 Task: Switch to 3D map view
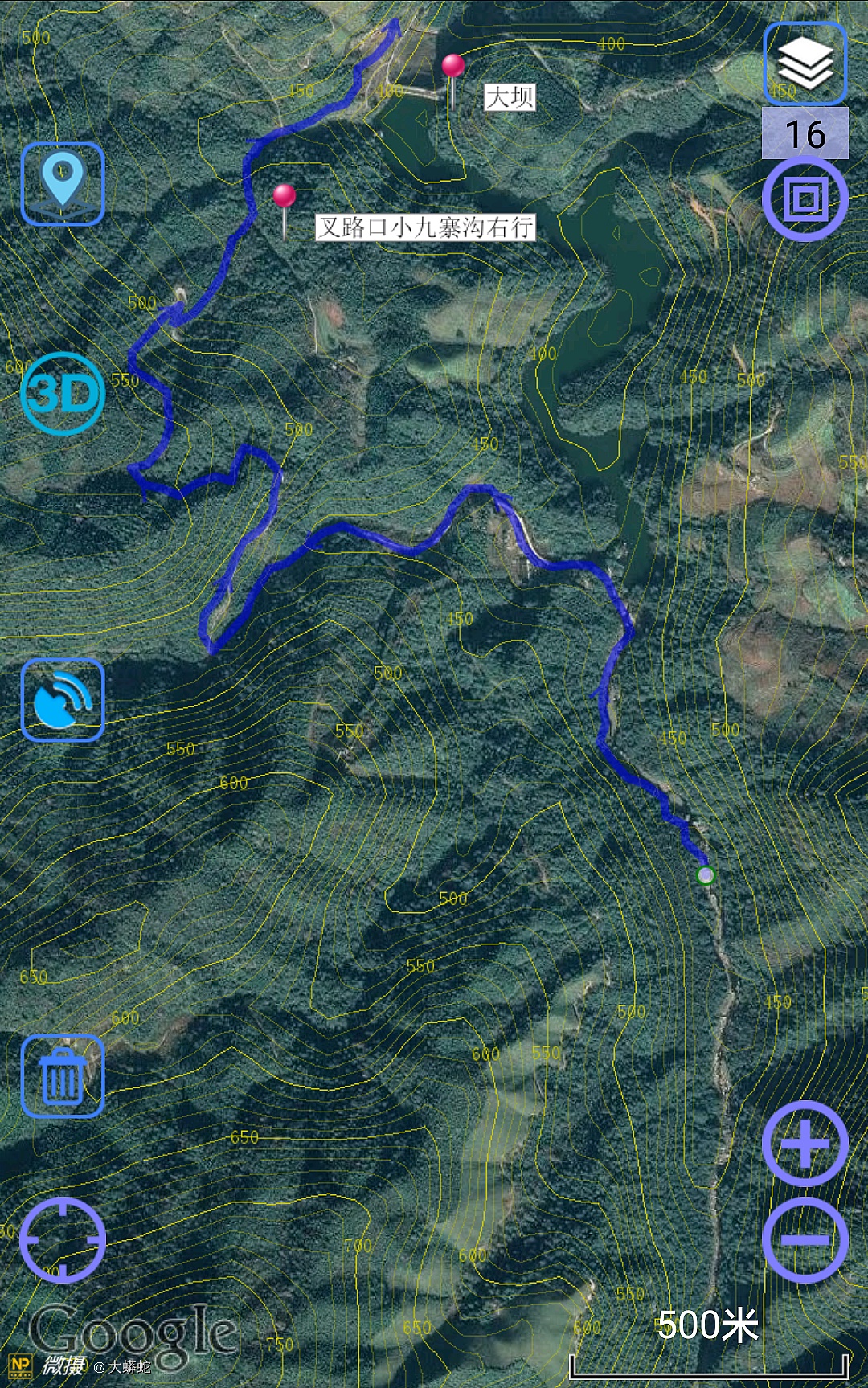63,394
